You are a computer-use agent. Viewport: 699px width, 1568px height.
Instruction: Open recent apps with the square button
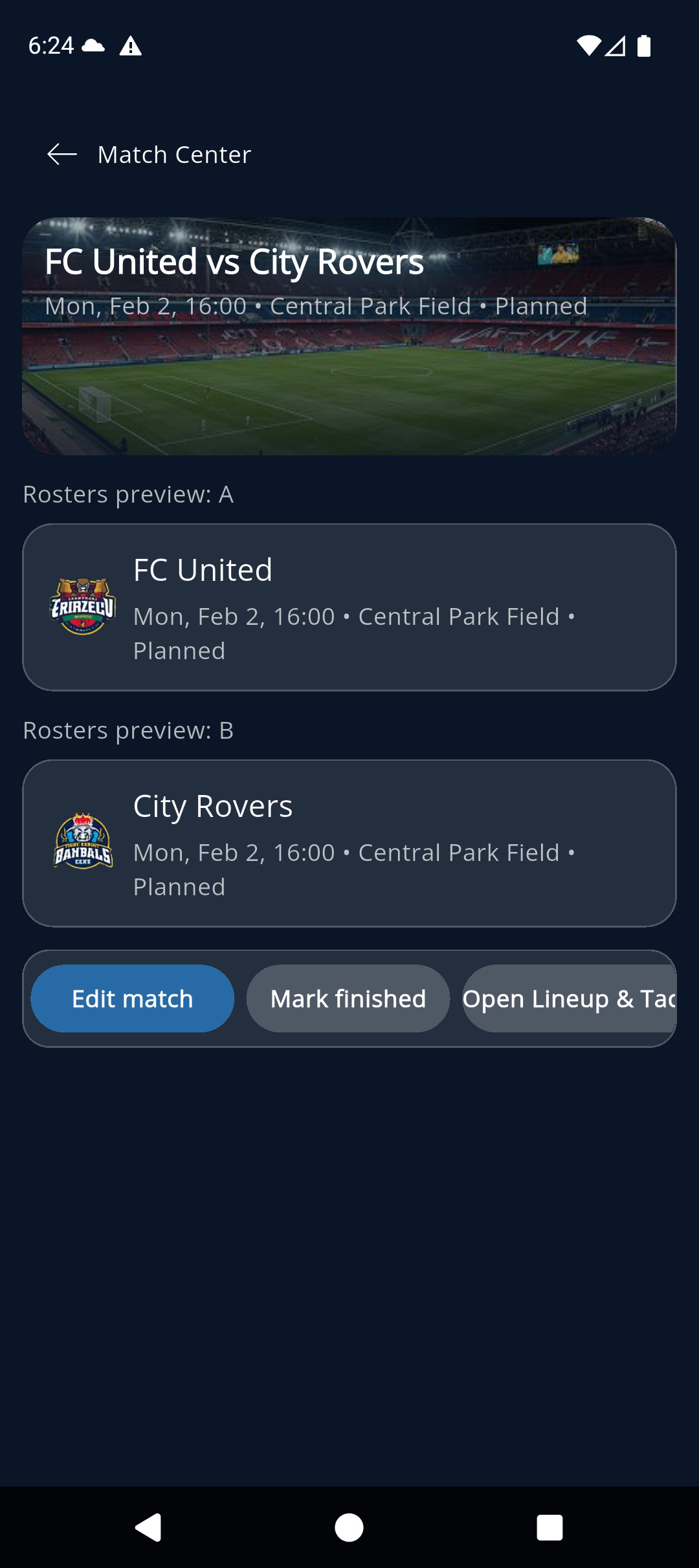pos(549,1529)
